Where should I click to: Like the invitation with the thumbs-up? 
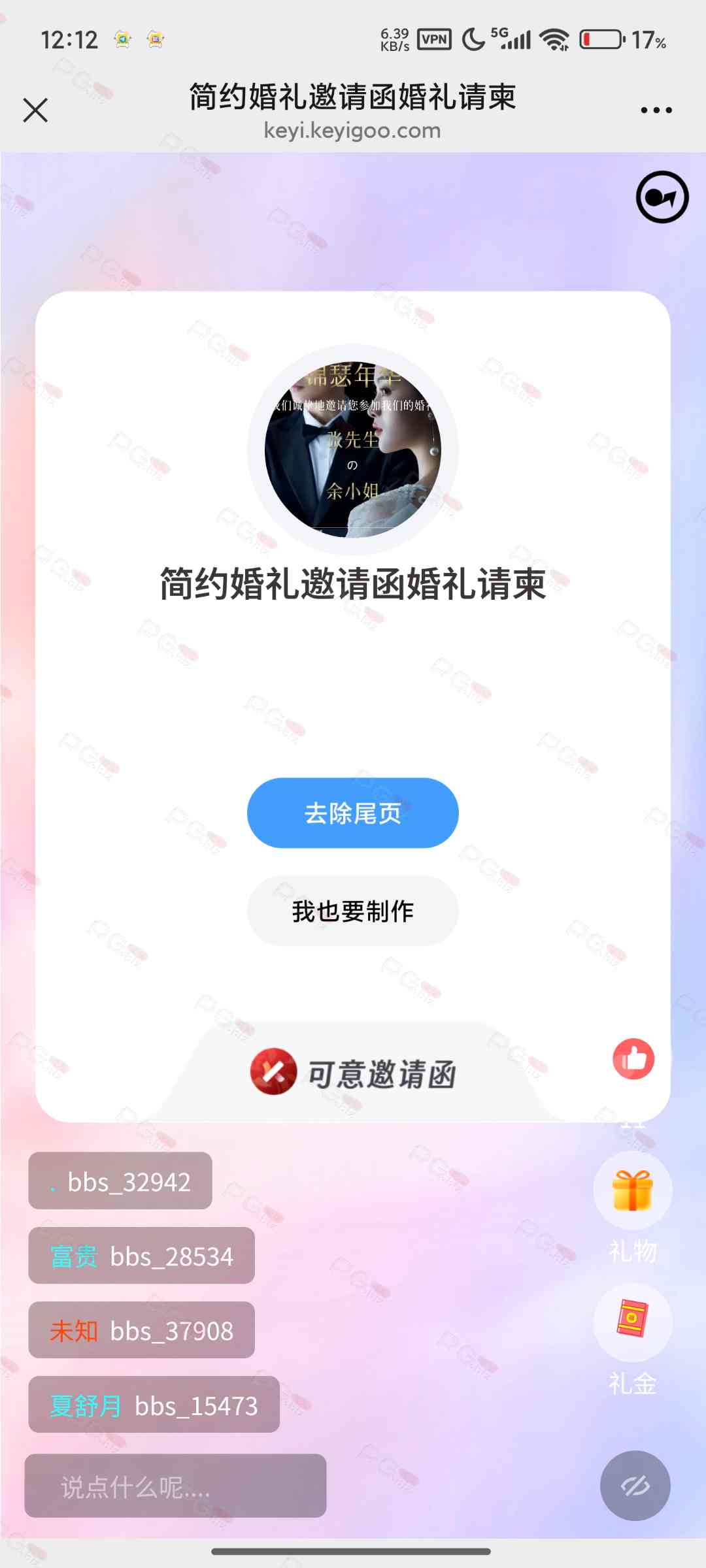click(x=633, y=1058)
